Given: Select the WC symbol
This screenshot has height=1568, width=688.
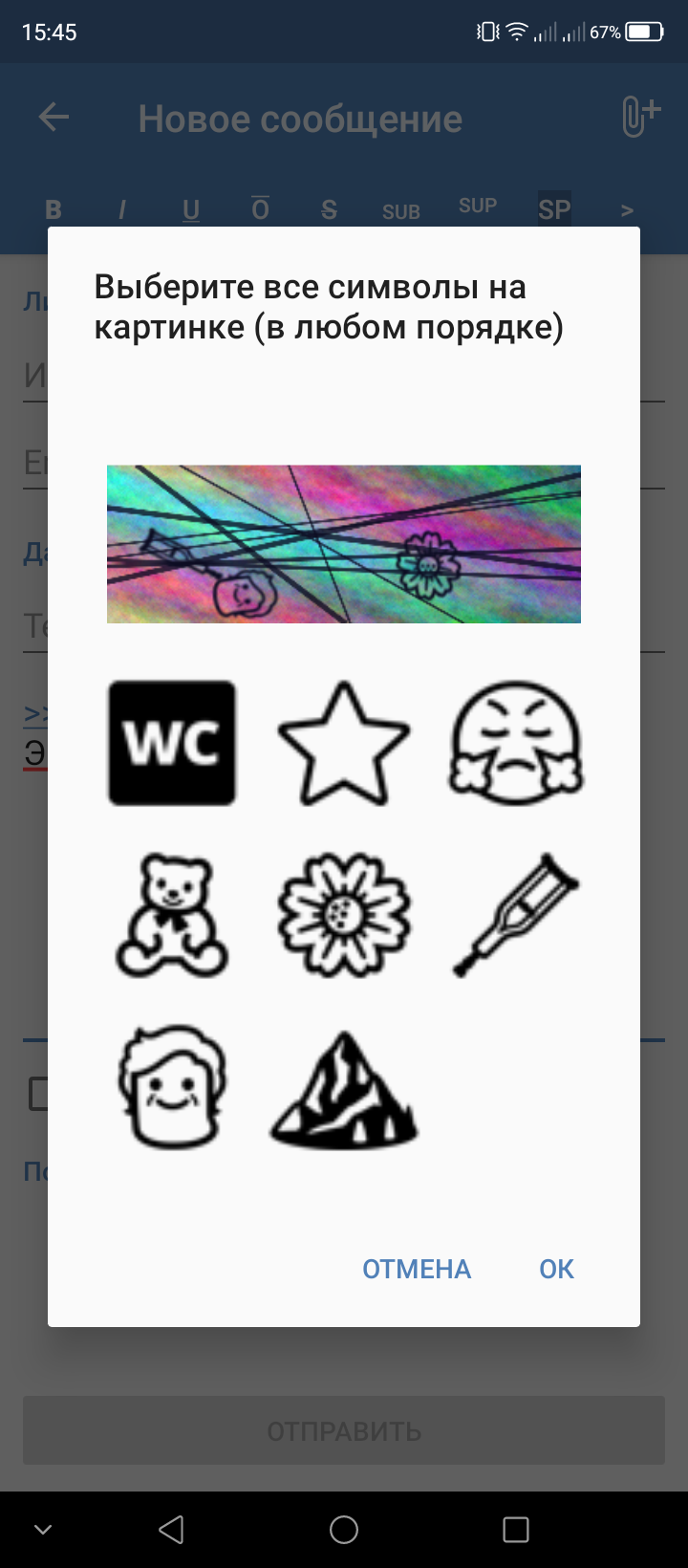Looking at the screenshot, I should coord(172,743).
